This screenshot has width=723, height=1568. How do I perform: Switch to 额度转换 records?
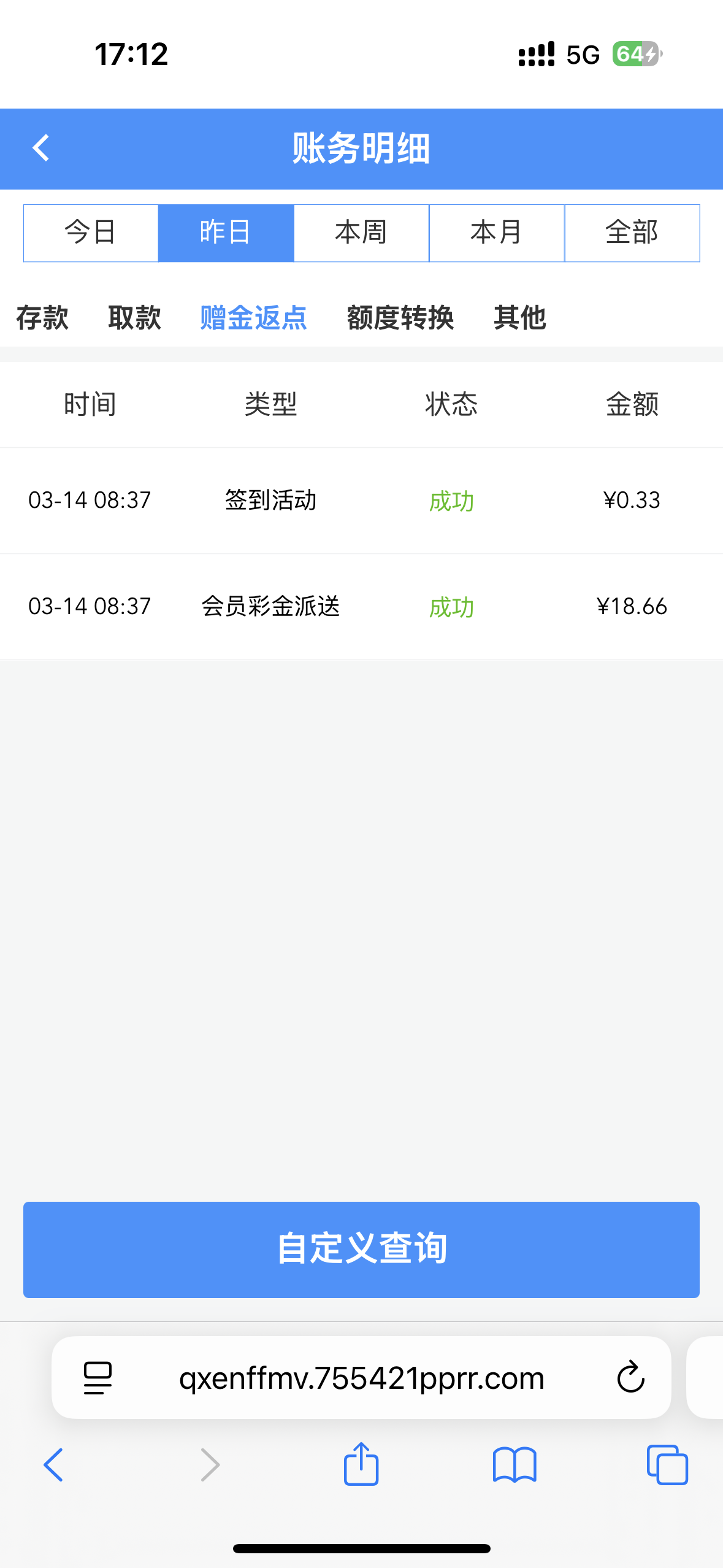[400, 318]
